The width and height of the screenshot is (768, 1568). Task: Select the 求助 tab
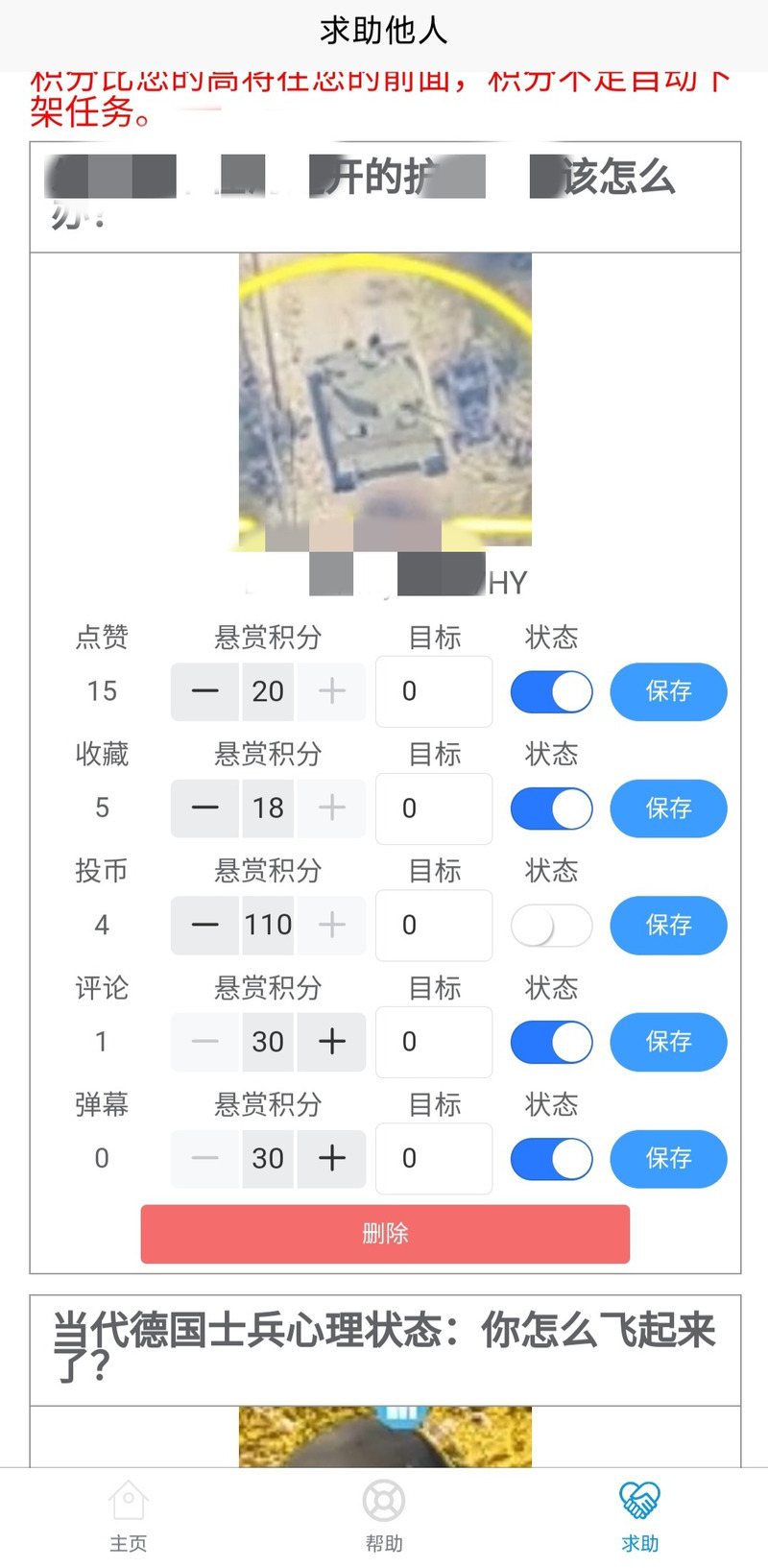[639, 1517]
